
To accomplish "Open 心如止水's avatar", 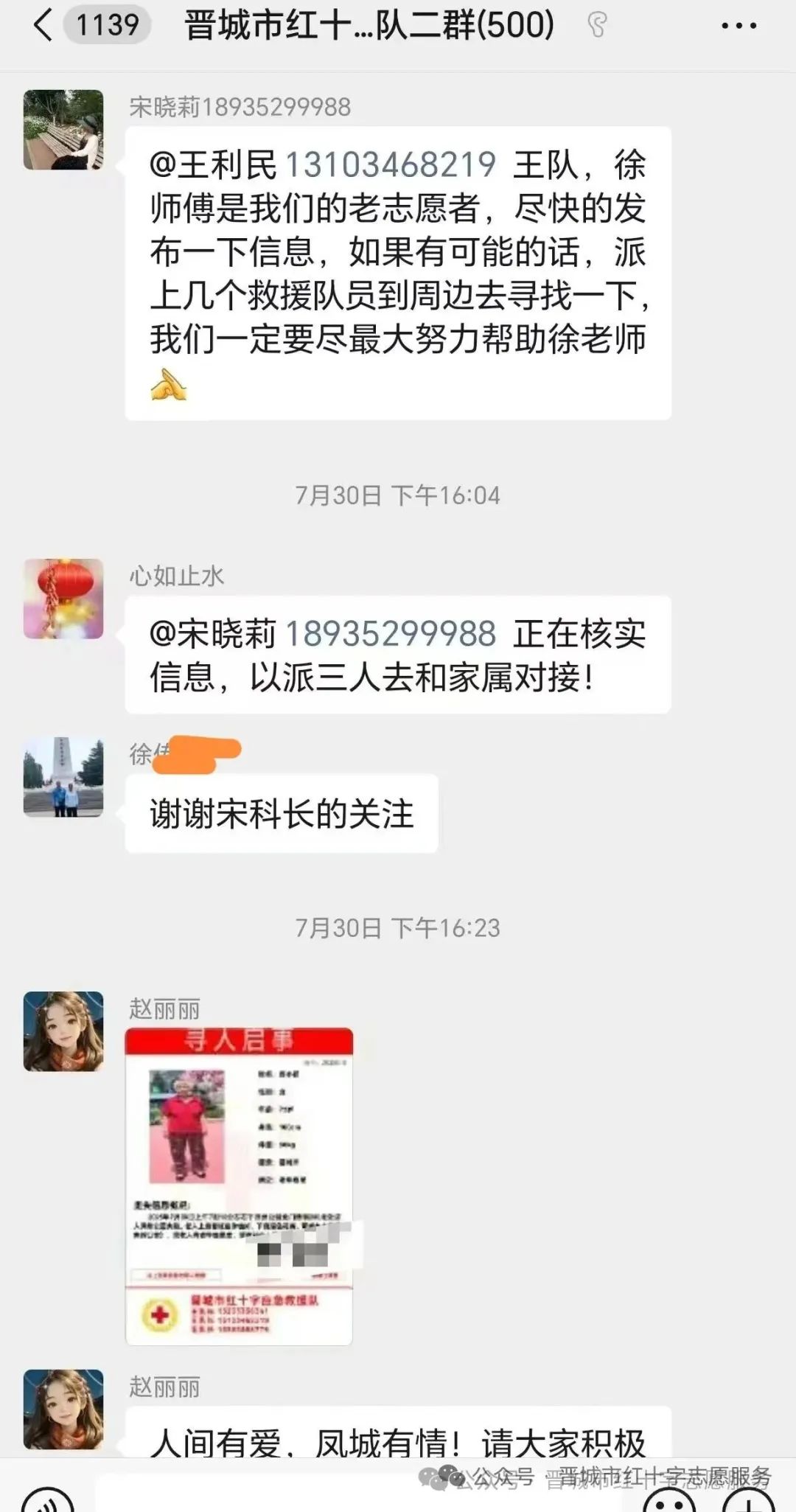I will point(63,599).
